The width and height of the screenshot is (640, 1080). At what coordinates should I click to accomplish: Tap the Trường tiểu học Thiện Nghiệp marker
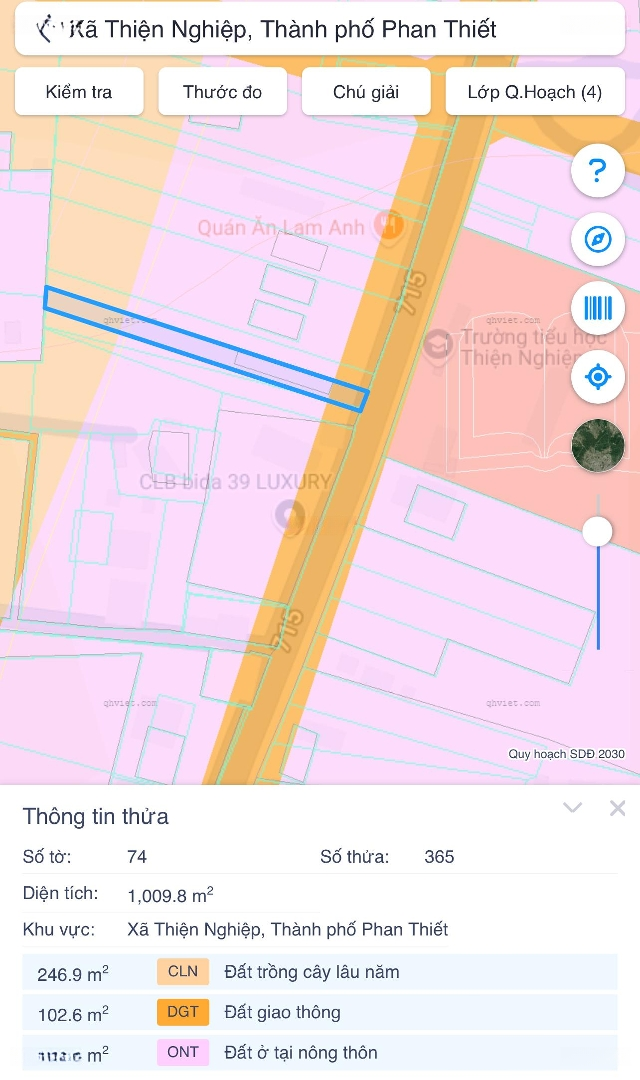coord(437,344)
